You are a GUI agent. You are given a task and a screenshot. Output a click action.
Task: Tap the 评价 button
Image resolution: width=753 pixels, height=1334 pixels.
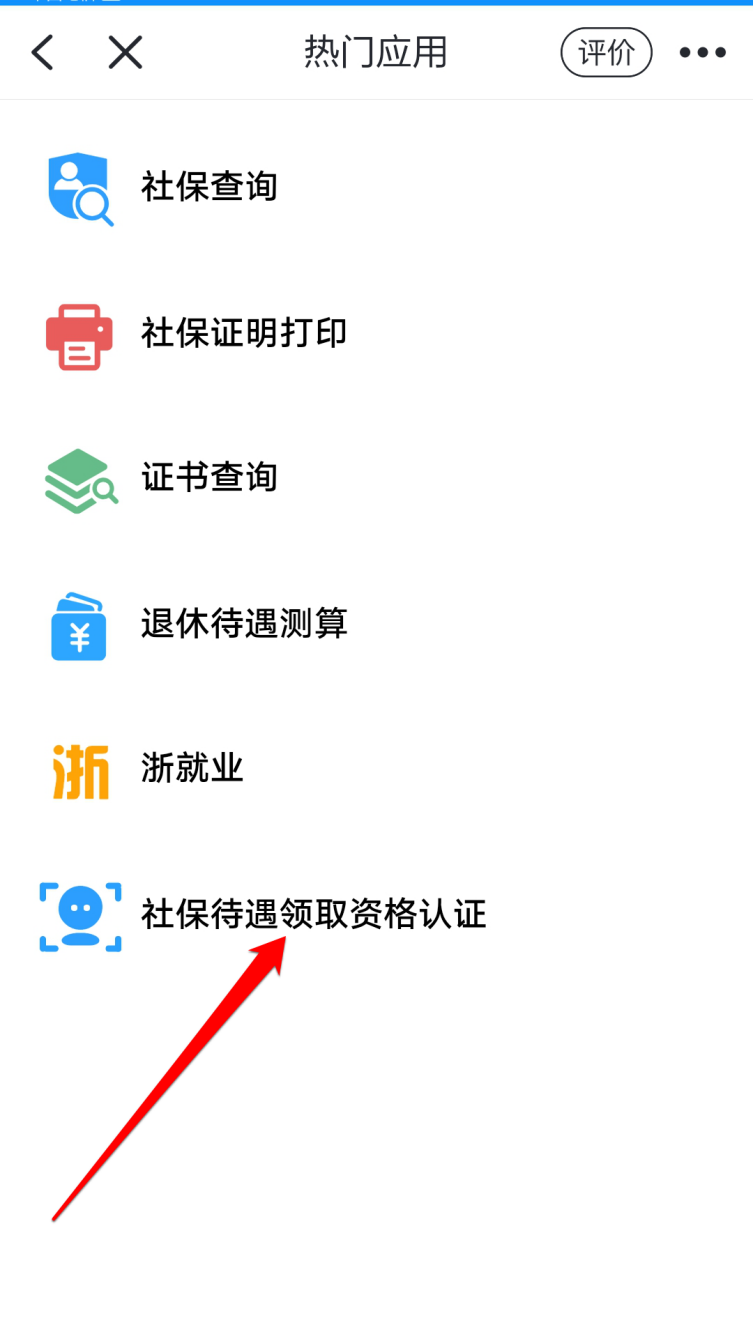pos(606,53)
